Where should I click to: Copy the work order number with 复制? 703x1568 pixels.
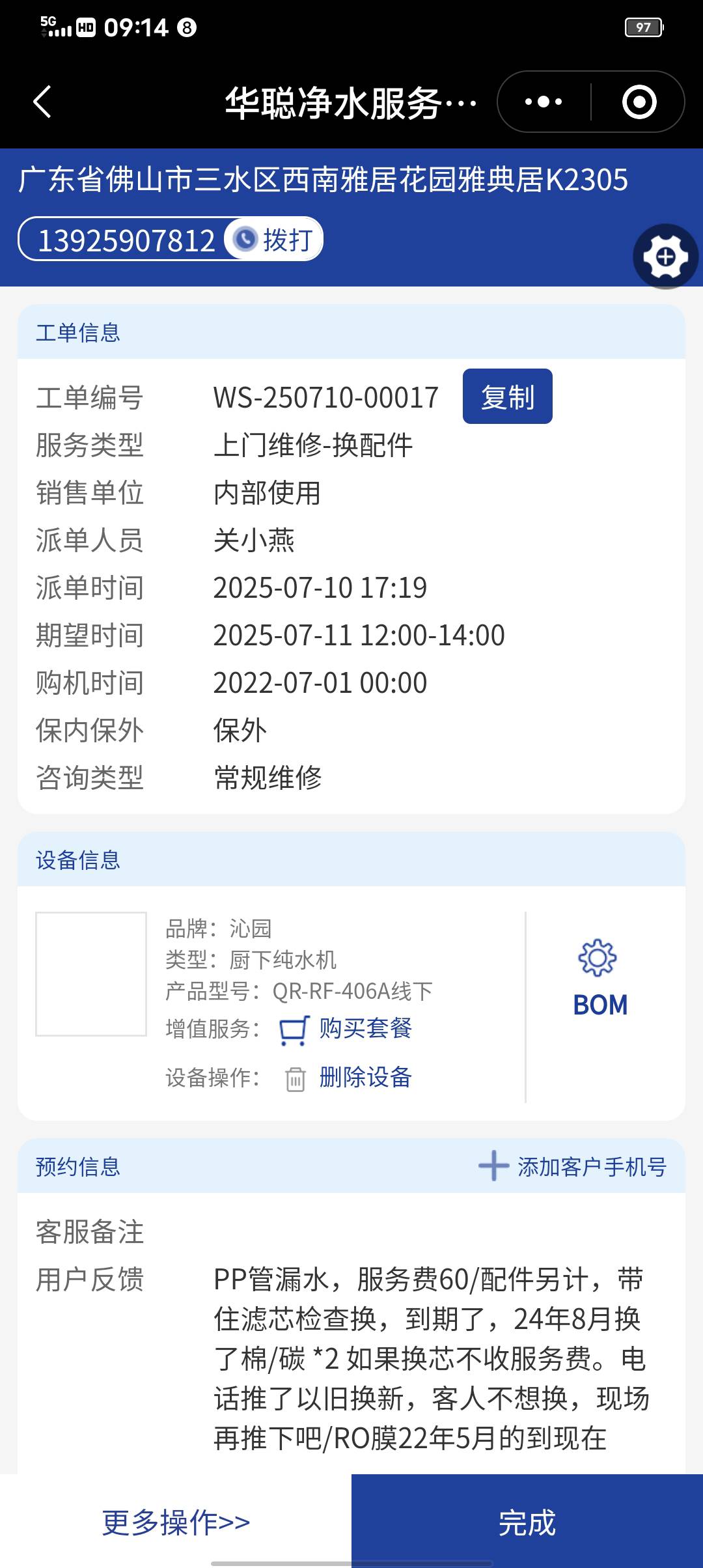click(x=507, y=397)
